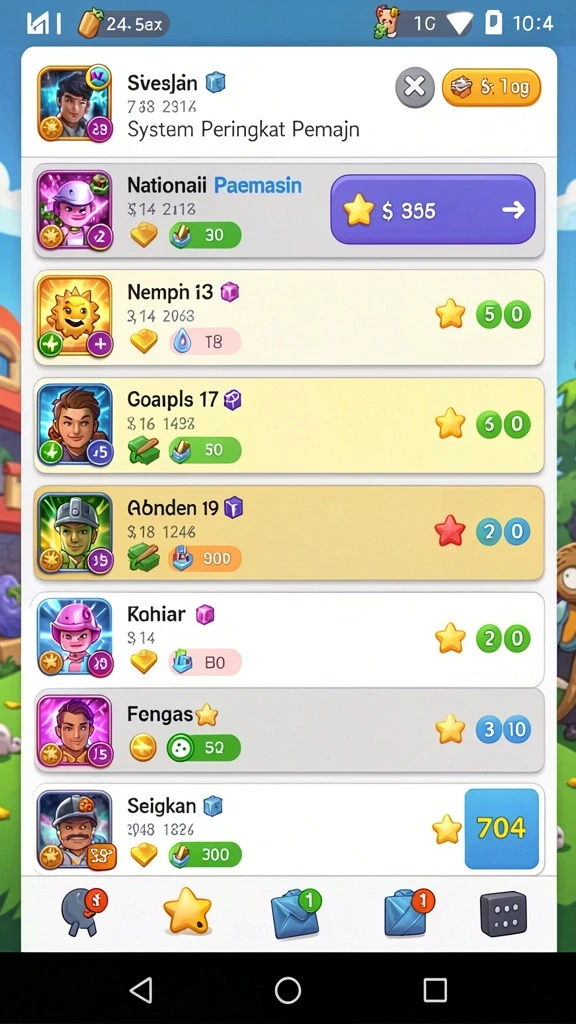Close the player ranking panel
The height and width of the screenshot is (1024, 576).
[415, 87]
